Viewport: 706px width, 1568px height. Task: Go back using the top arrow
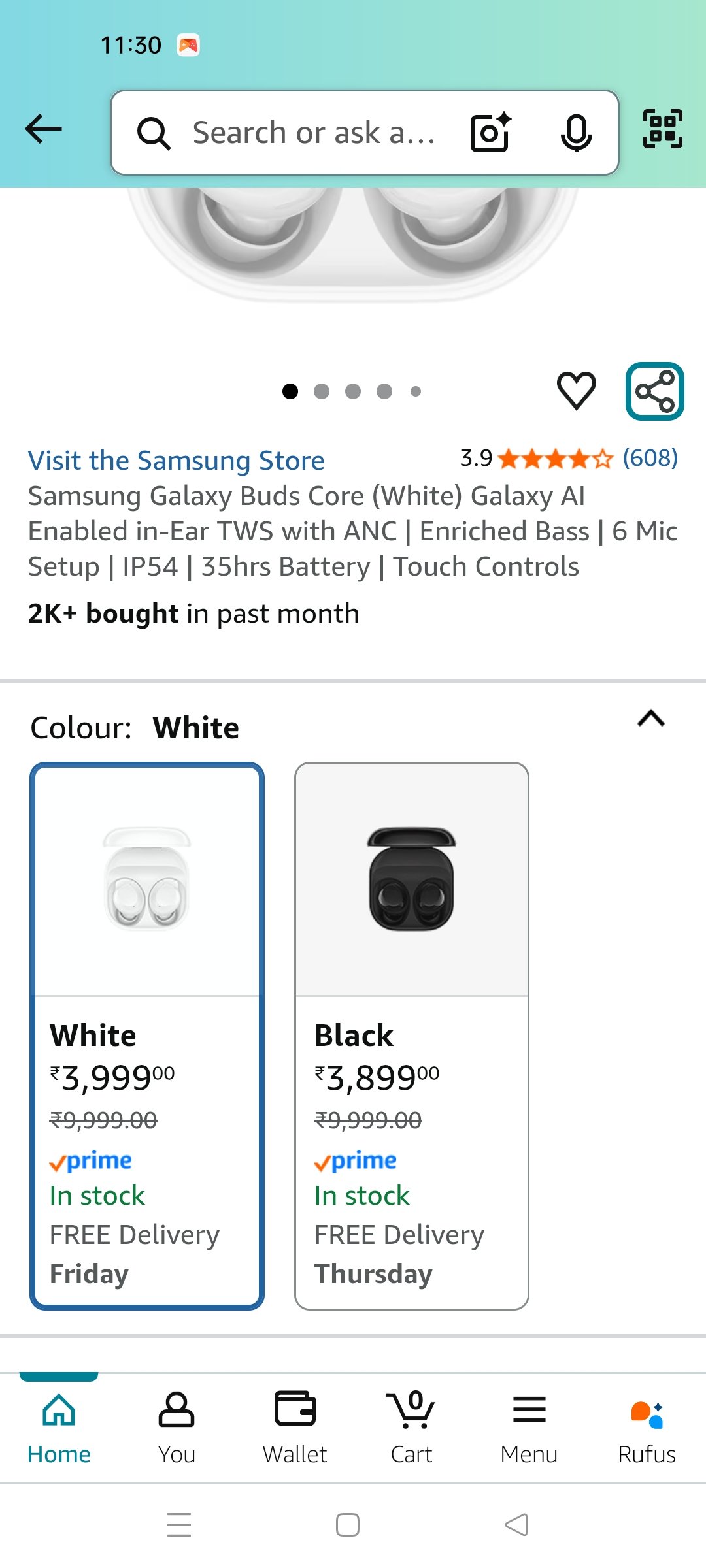coord(44,129)
